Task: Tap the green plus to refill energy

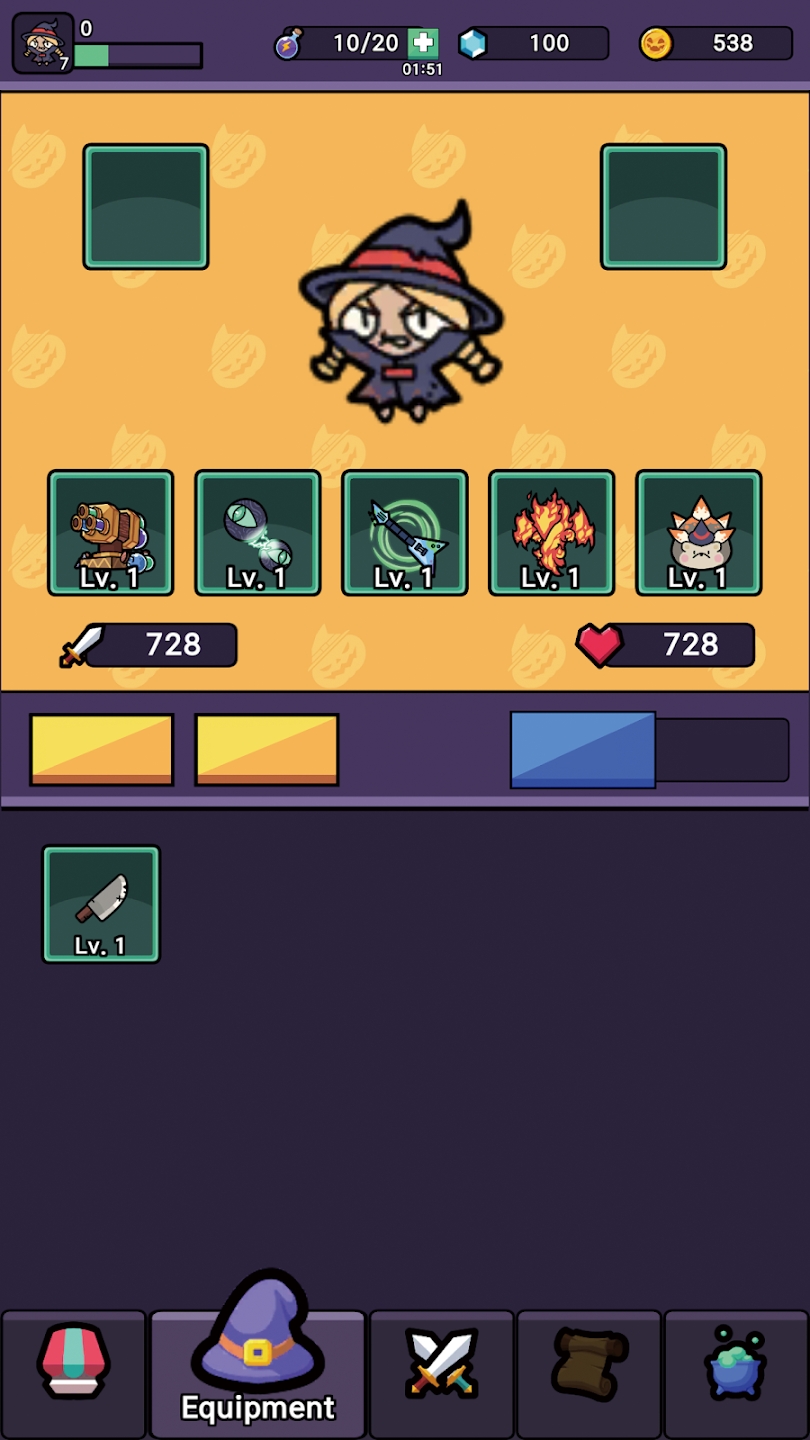Action: click(x=423, y=43)
